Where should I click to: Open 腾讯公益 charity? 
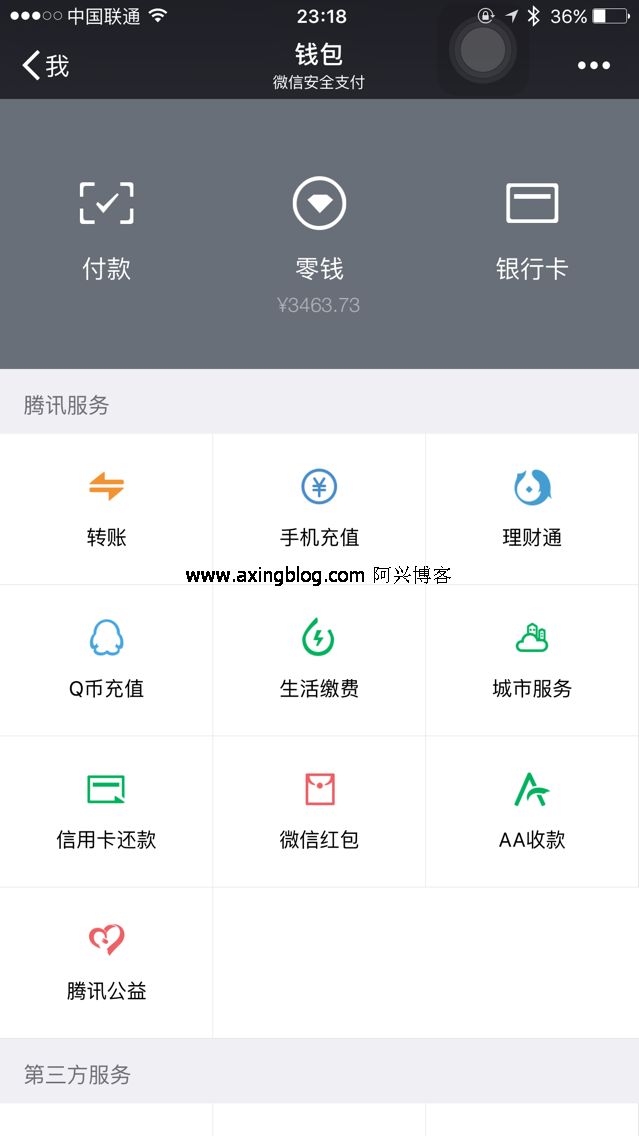[106, 963]
